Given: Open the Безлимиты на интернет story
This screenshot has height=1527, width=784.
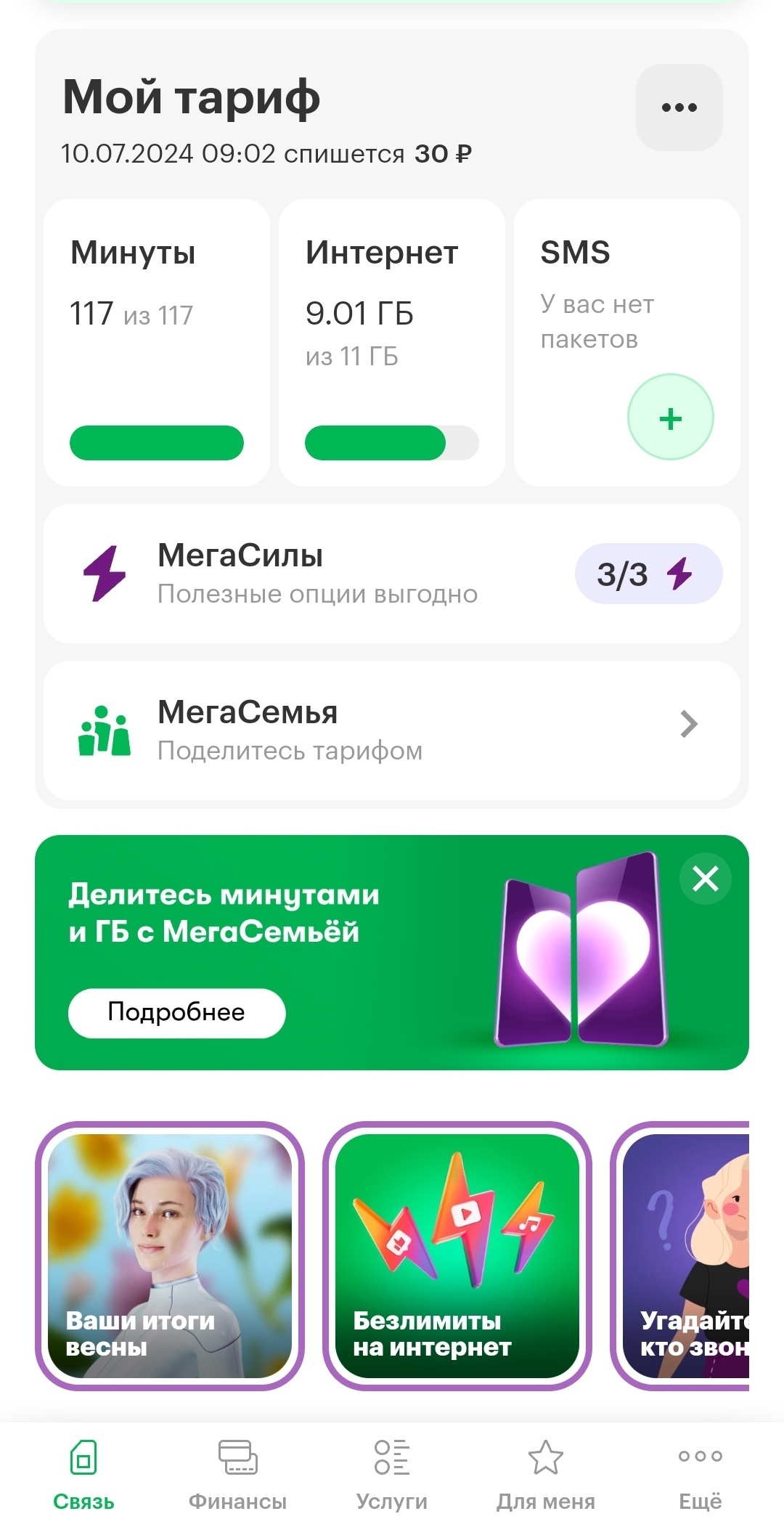Looking at the screenshot, I should (x=457, y=1255).
